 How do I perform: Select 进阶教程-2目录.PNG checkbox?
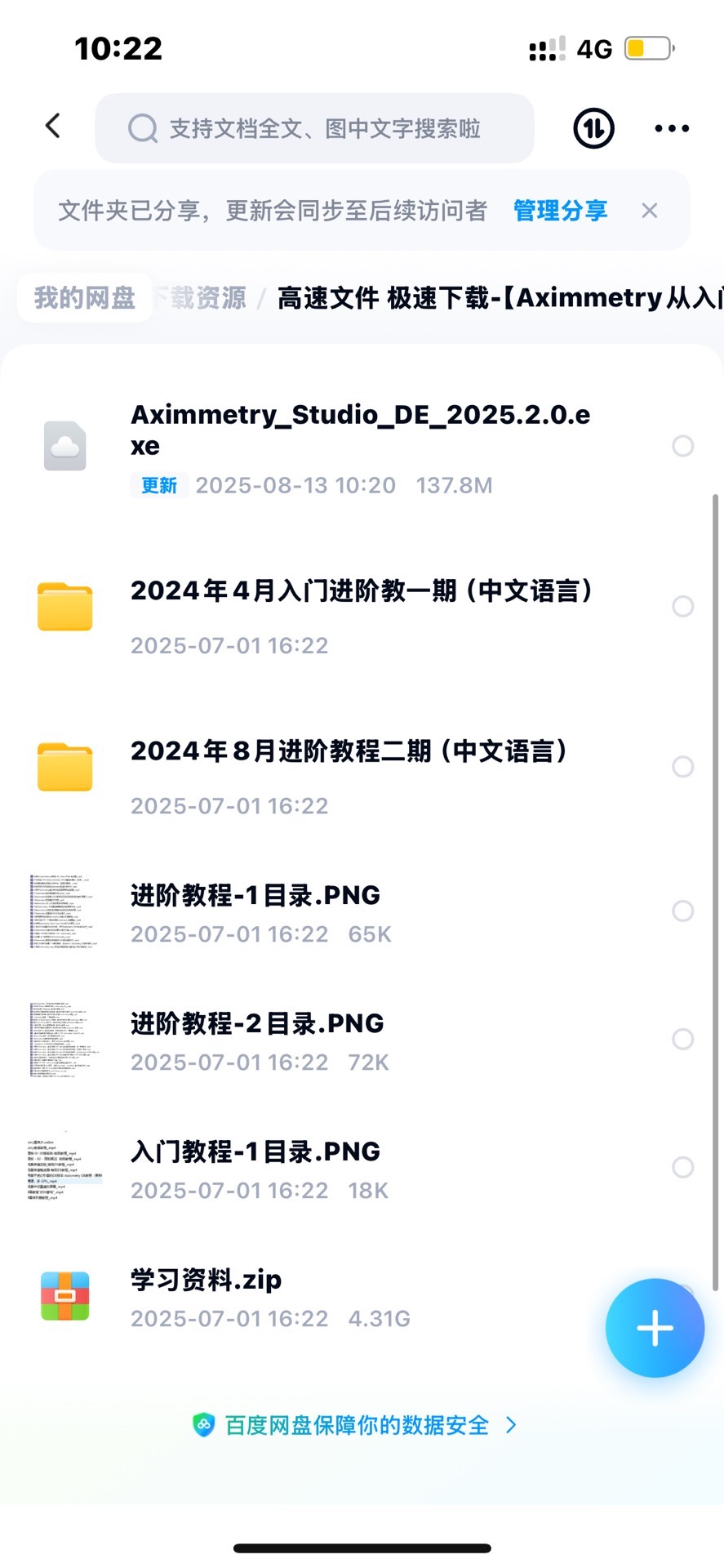click(x=682, y=1039)
